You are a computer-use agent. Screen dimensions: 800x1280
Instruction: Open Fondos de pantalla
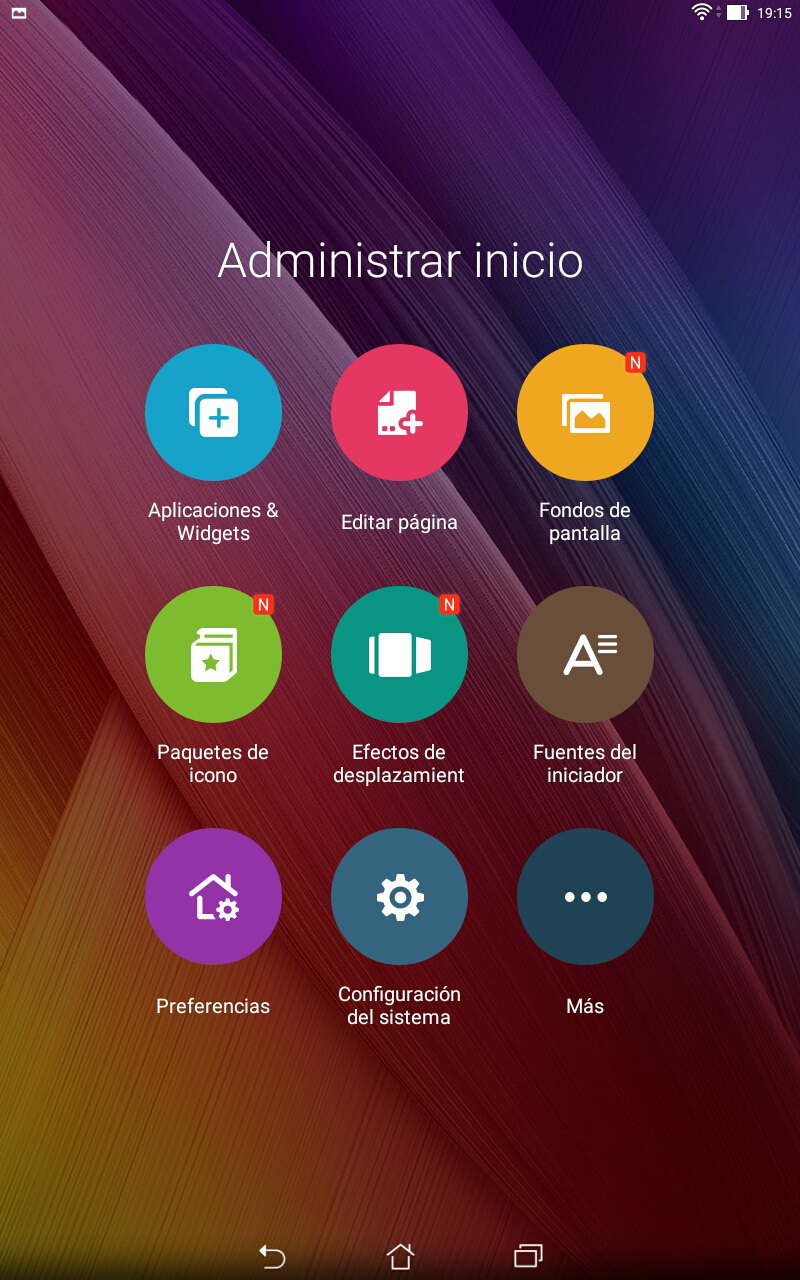coord(585,412)
